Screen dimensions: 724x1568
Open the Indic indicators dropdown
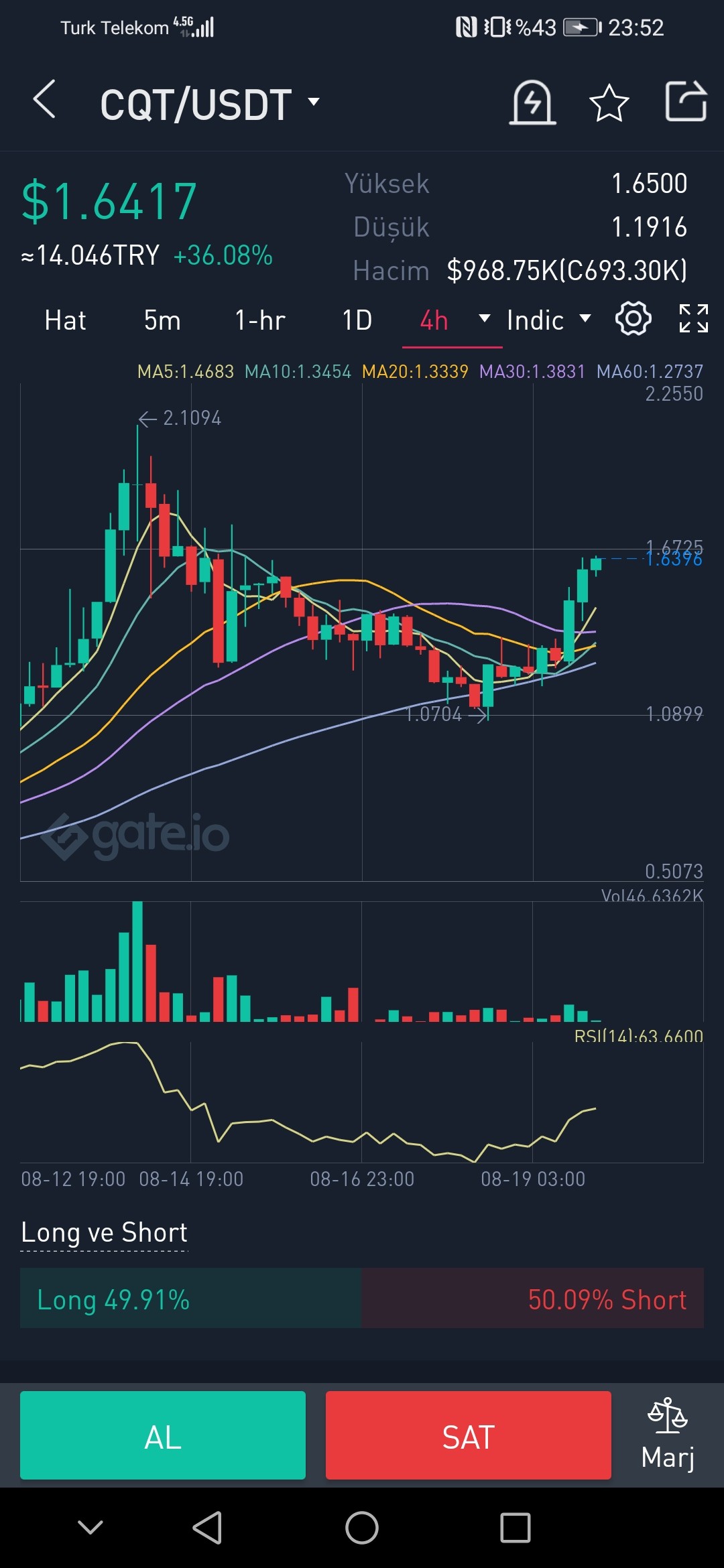(x=548, y=320)
